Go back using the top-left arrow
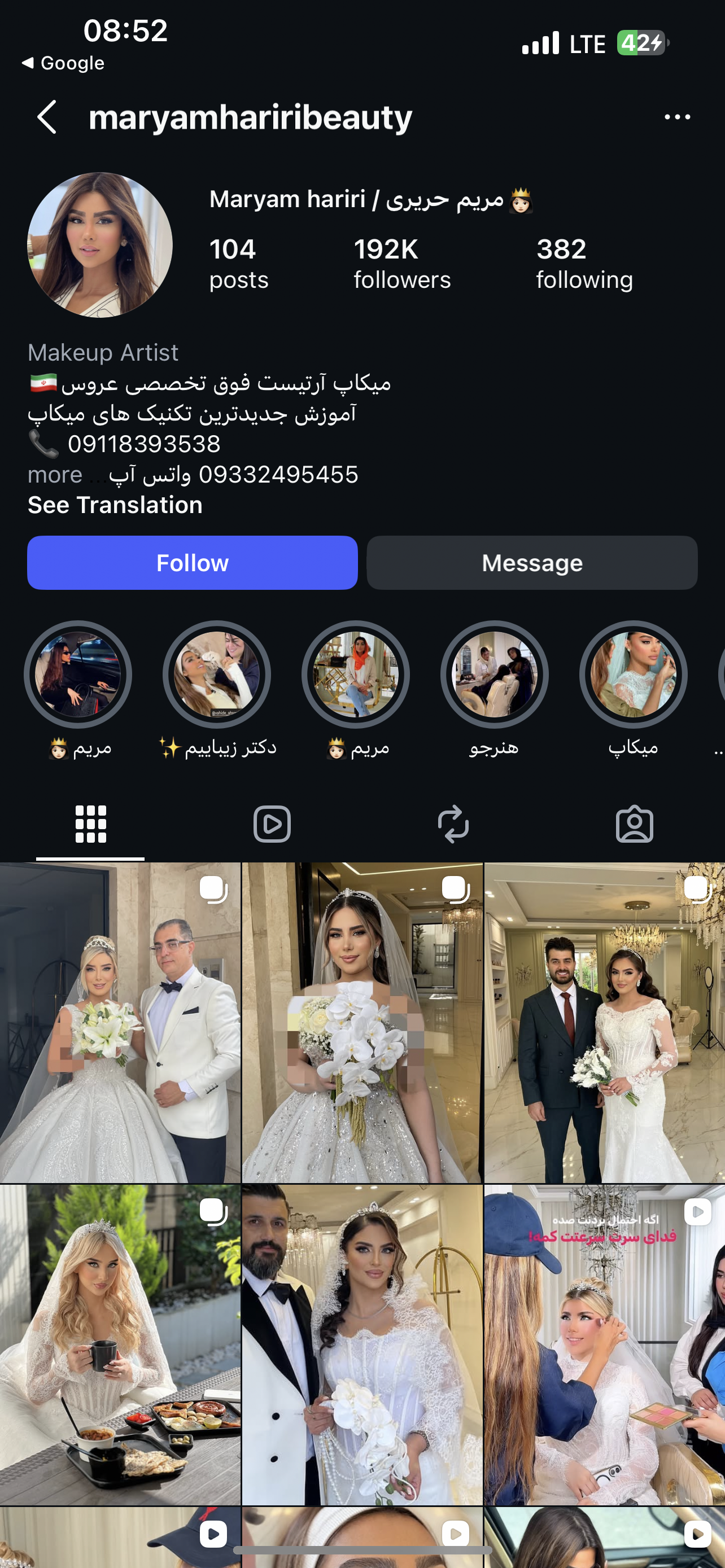Viewport: 725px width, 1568px height. point(47,117)
